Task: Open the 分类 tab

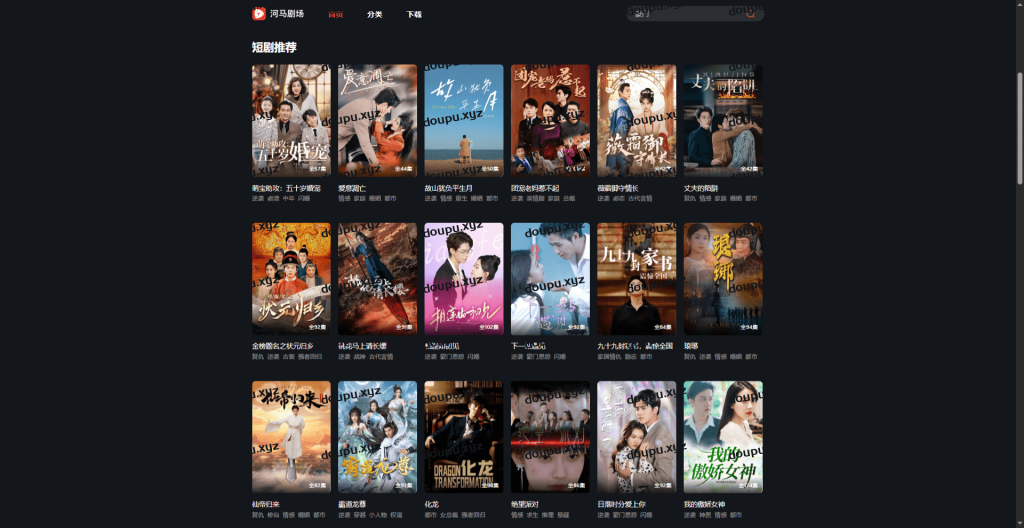Action: coord(374,15)
